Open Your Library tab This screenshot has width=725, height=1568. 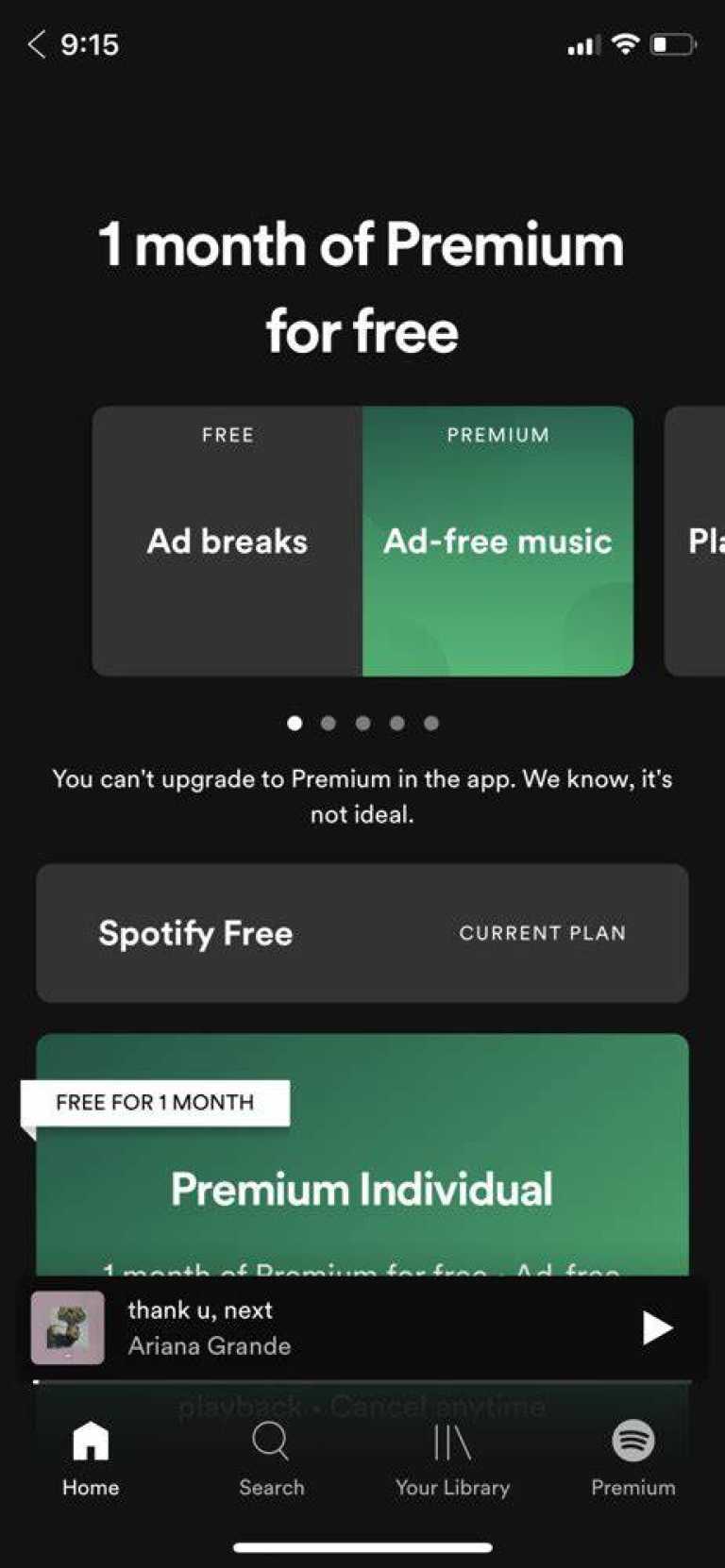click(x=452, y=1458)
